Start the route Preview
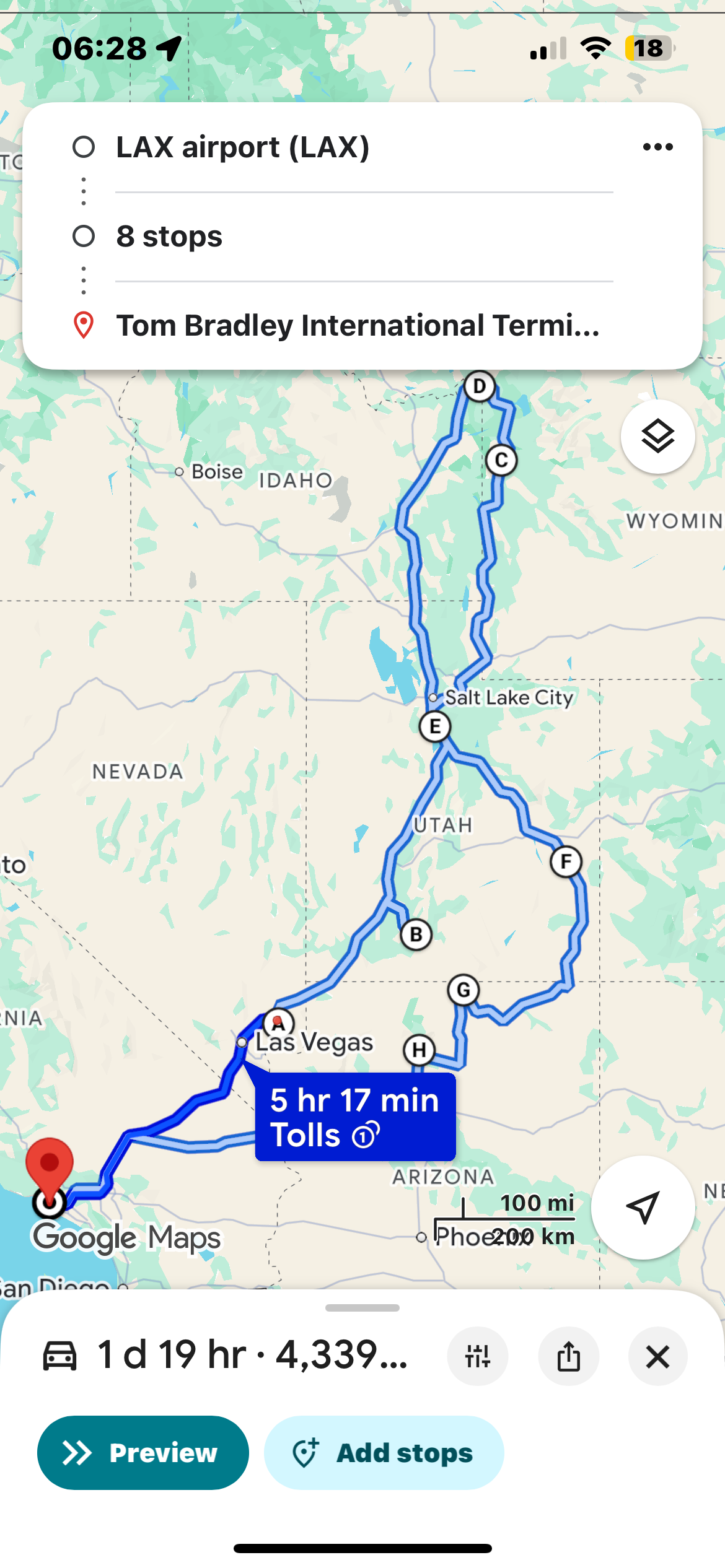The width and height of the screenshot is (725, 1568). (143, 1453)
